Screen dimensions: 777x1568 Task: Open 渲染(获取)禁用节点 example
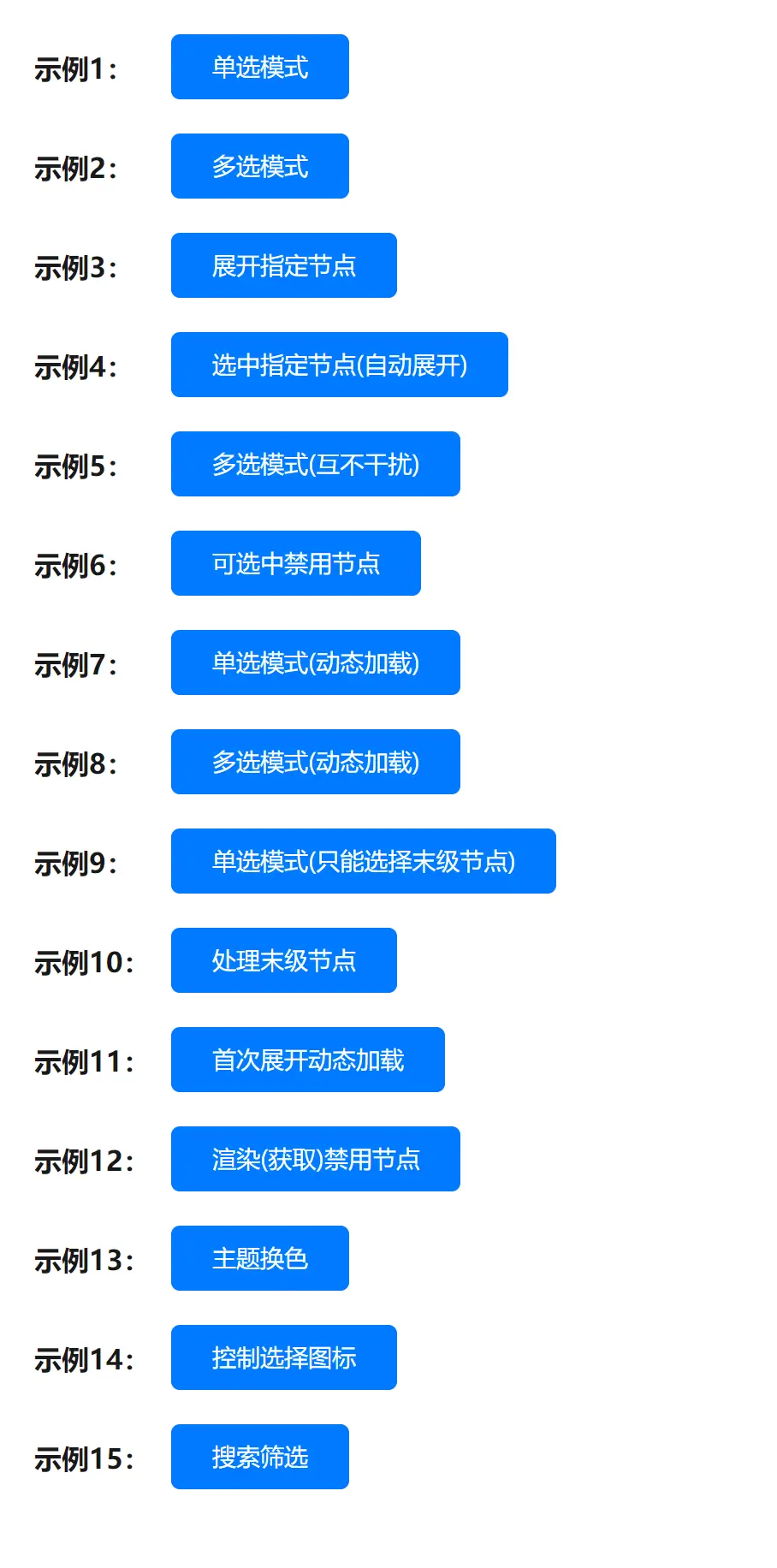tap(316, 1159)
